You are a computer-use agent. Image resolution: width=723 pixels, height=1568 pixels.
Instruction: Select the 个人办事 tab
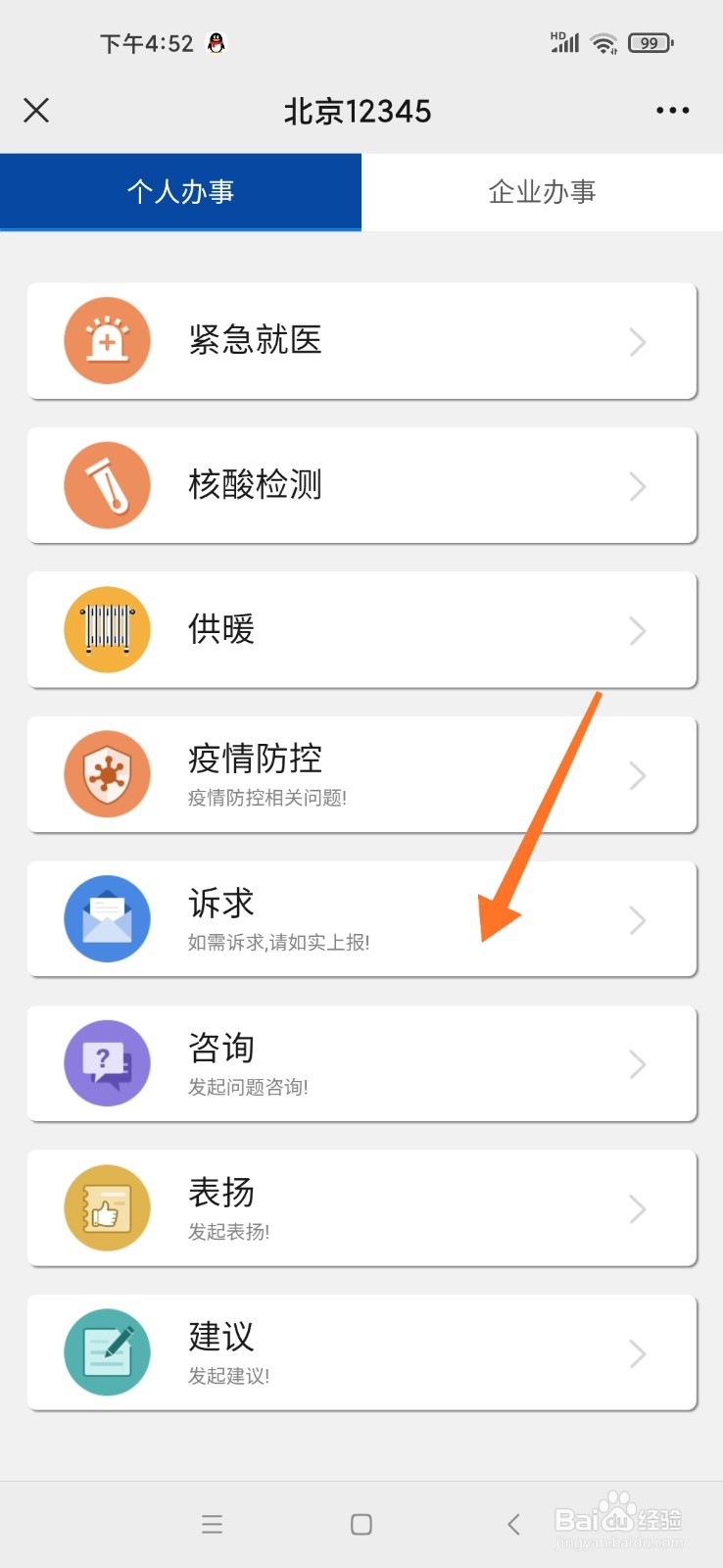click(181, 192)
